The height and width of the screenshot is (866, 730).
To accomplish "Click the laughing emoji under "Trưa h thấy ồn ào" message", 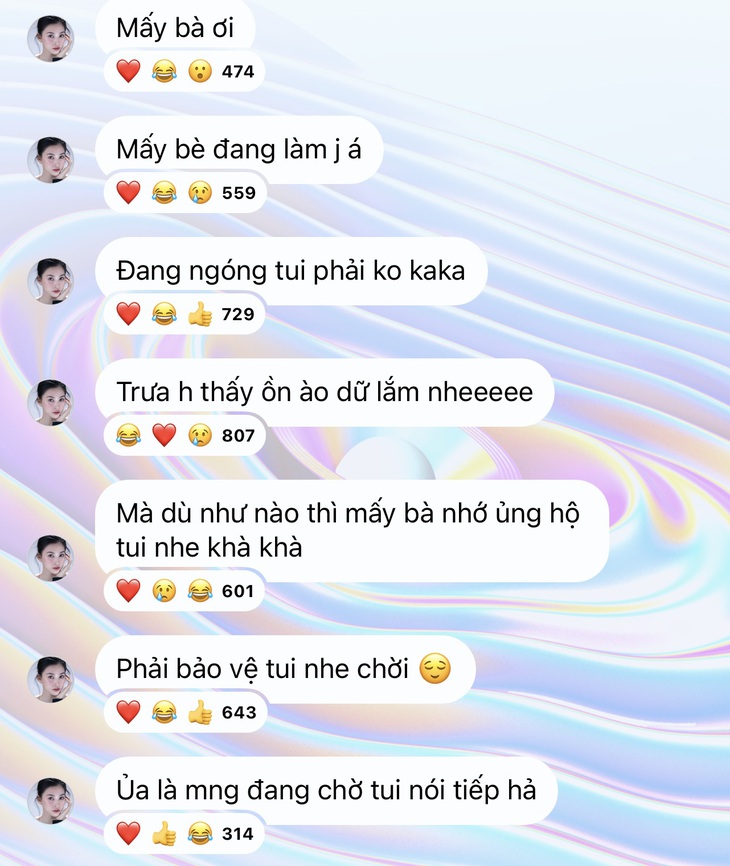I will point(129,436).
